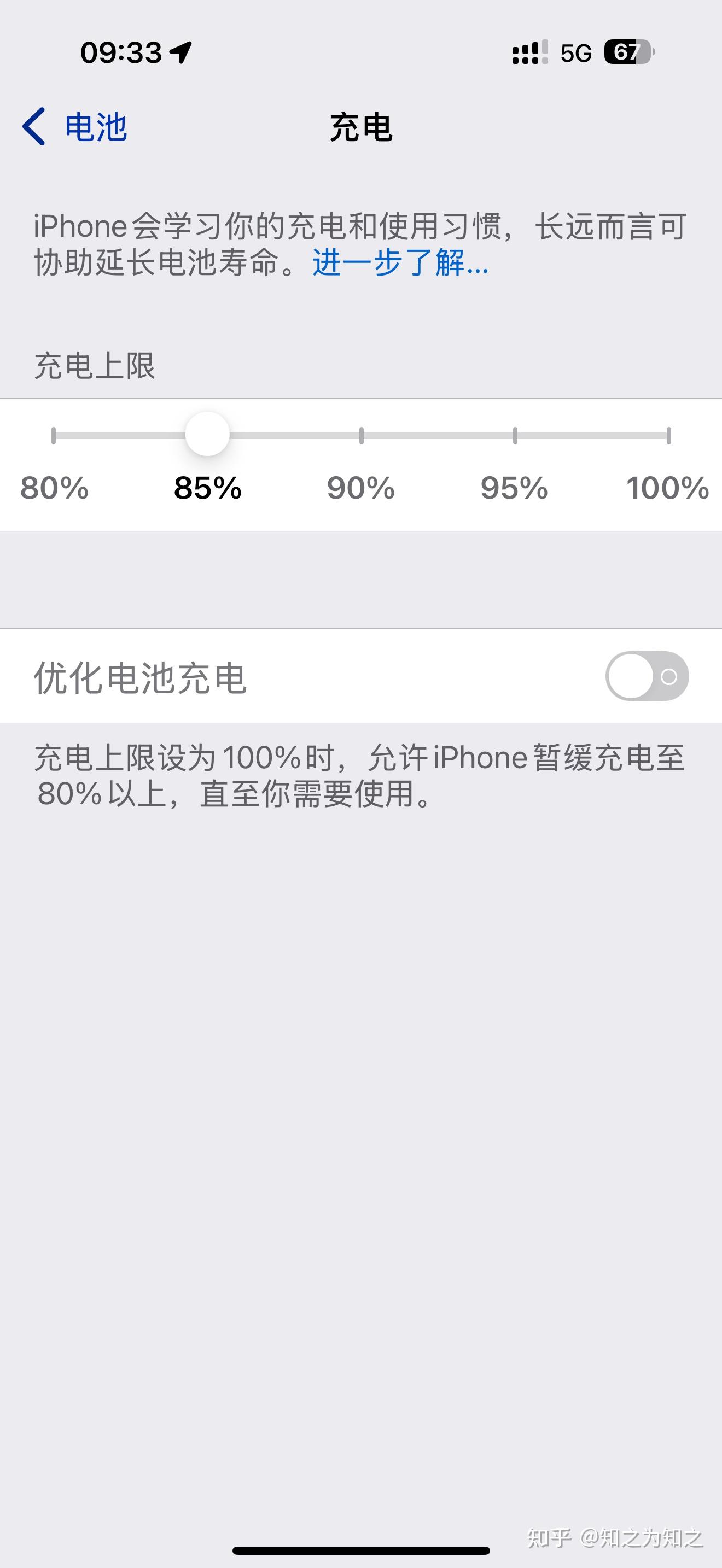This screenshot has height=1568, width=722.
Task: Set charge limit slider to 90%
Action: tap(361, 434)
